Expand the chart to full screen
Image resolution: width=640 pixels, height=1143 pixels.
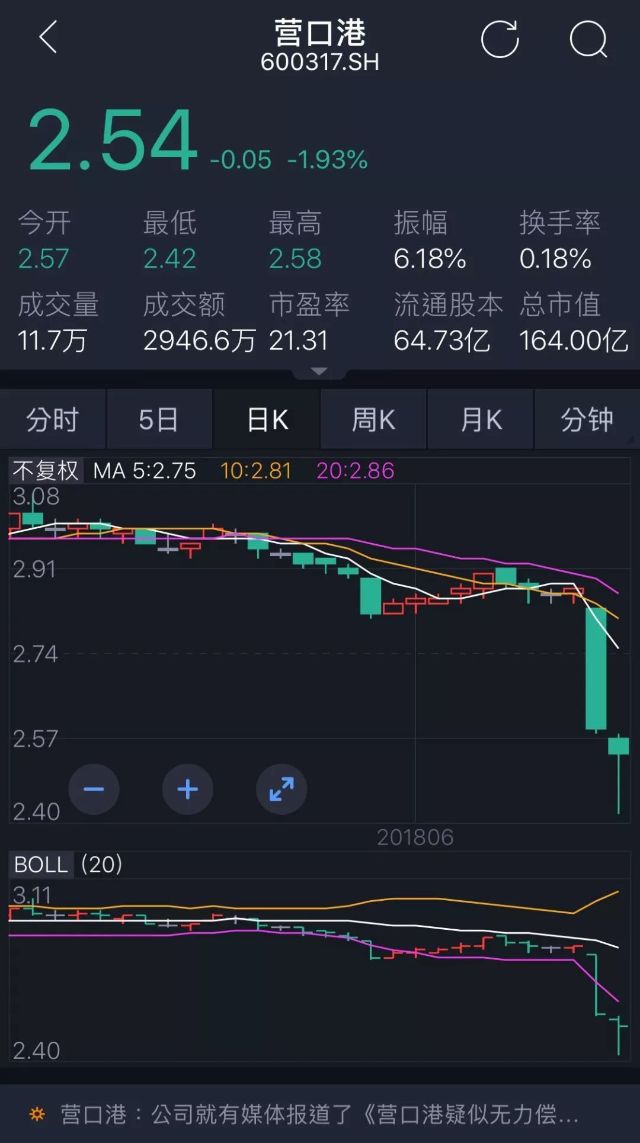coord(282,790)
